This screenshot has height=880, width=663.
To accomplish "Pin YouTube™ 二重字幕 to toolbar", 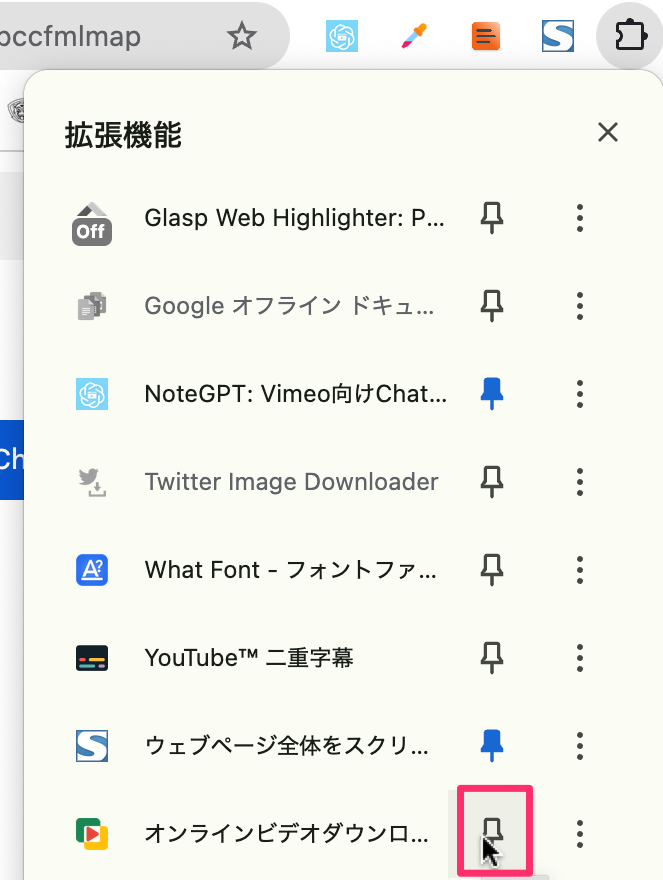I will click(x=491, y=658).
